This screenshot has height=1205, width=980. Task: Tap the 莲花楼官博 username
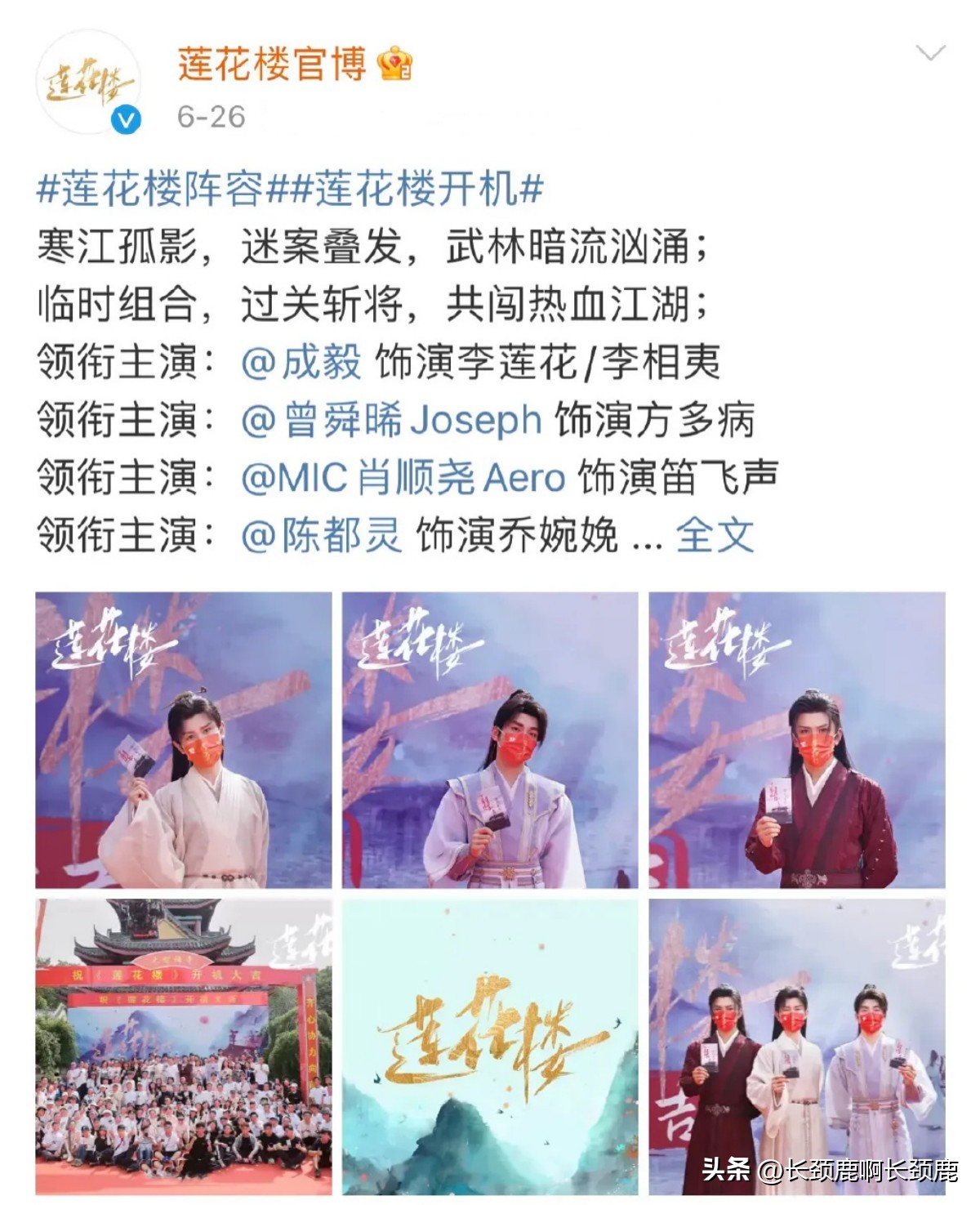[272, 64]
